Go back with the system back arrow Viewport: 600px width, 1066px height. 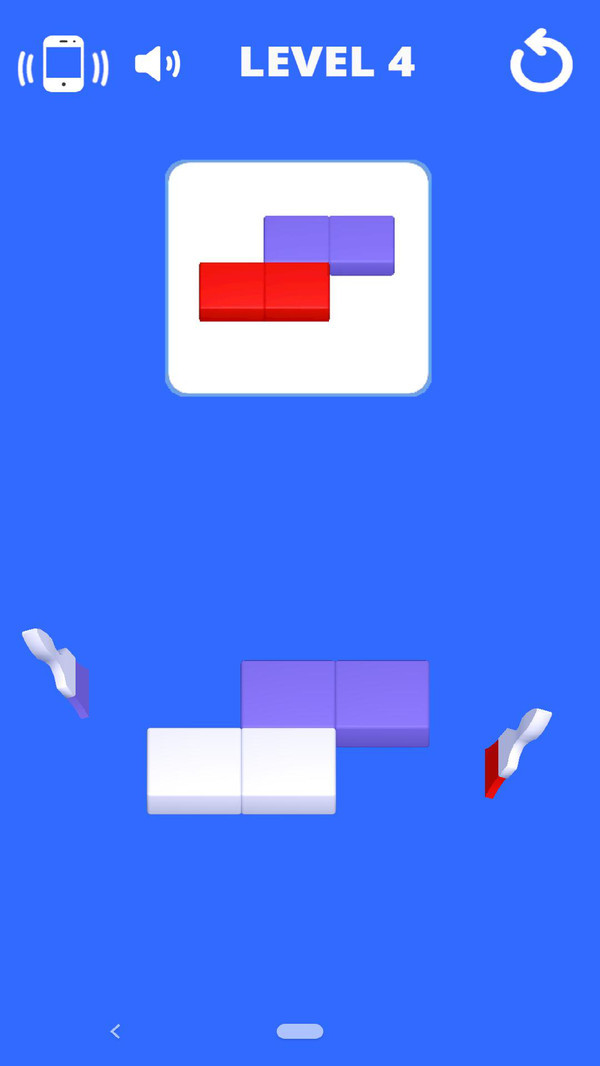pos(115,1031)
